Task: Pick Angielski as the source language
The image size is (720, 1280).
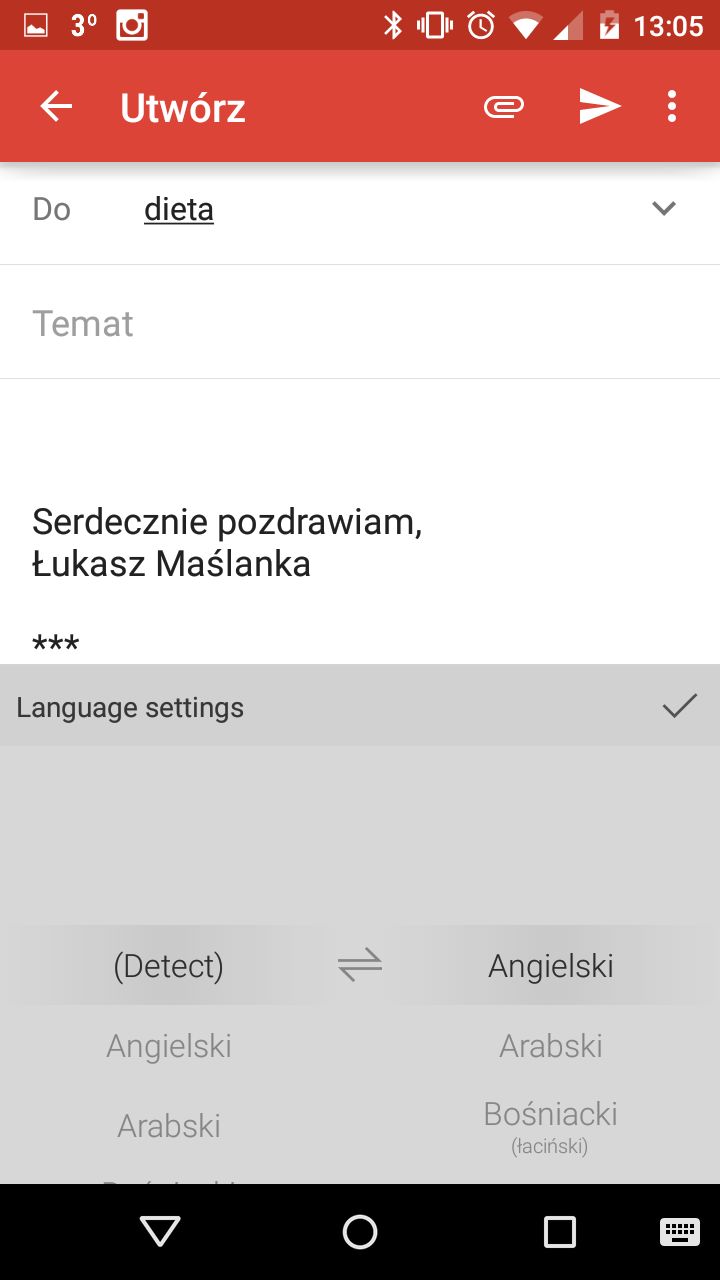Action: tap(169, 1046)
